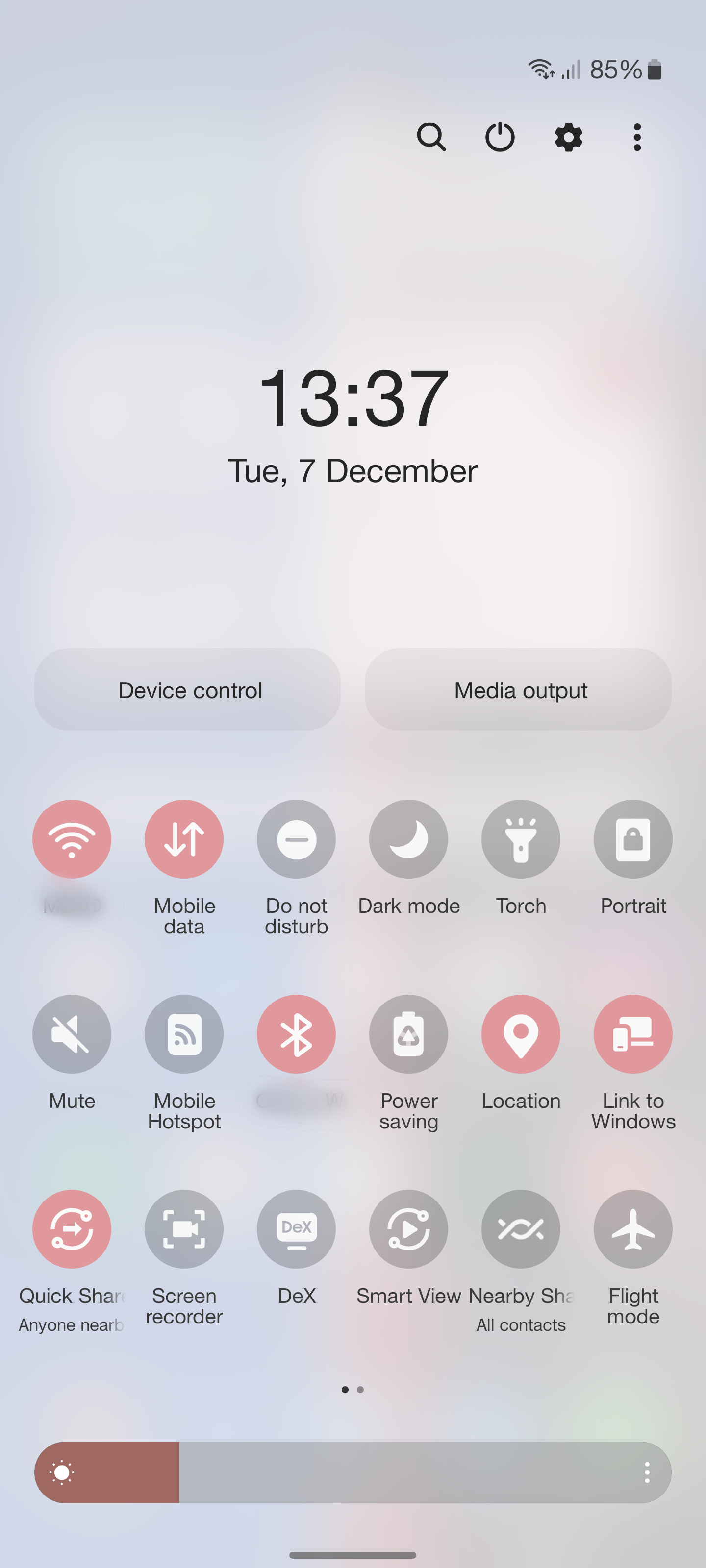
Task: Start the Screen recorder
Action: [x=184, y=1229]
